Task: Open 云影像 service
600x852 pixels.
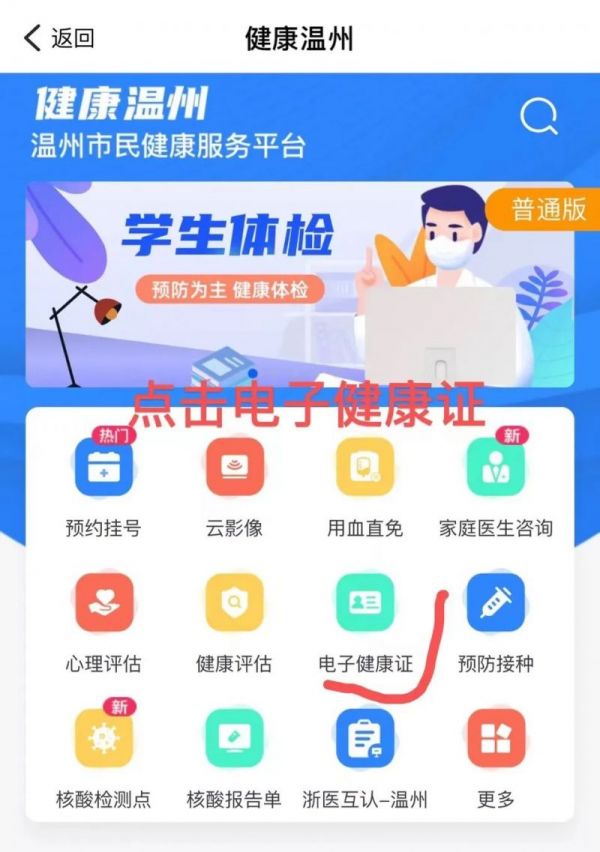Action: pos(234,469)
